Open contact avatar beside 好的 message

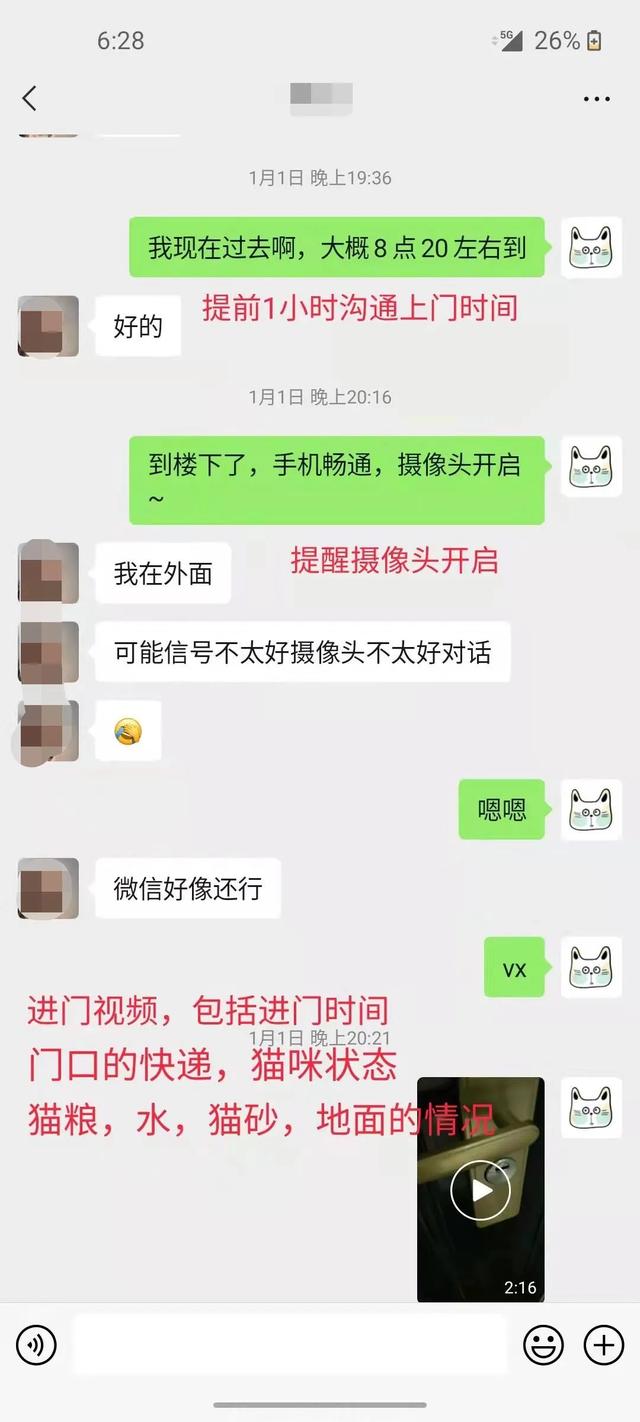pos(48,326)
